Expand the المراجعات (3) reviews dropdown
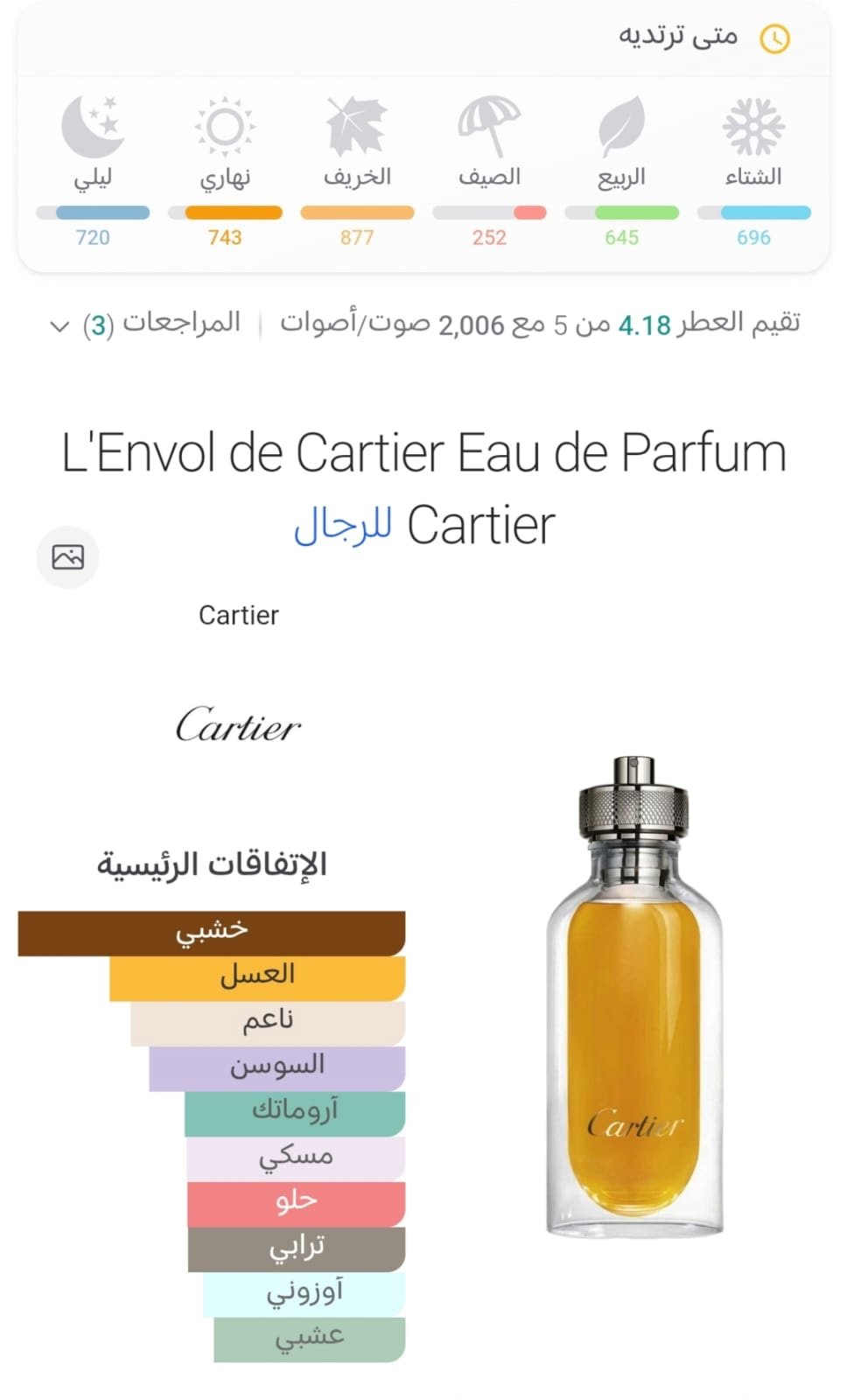This screenshot has width=847, height=1400. coord(145,325)
